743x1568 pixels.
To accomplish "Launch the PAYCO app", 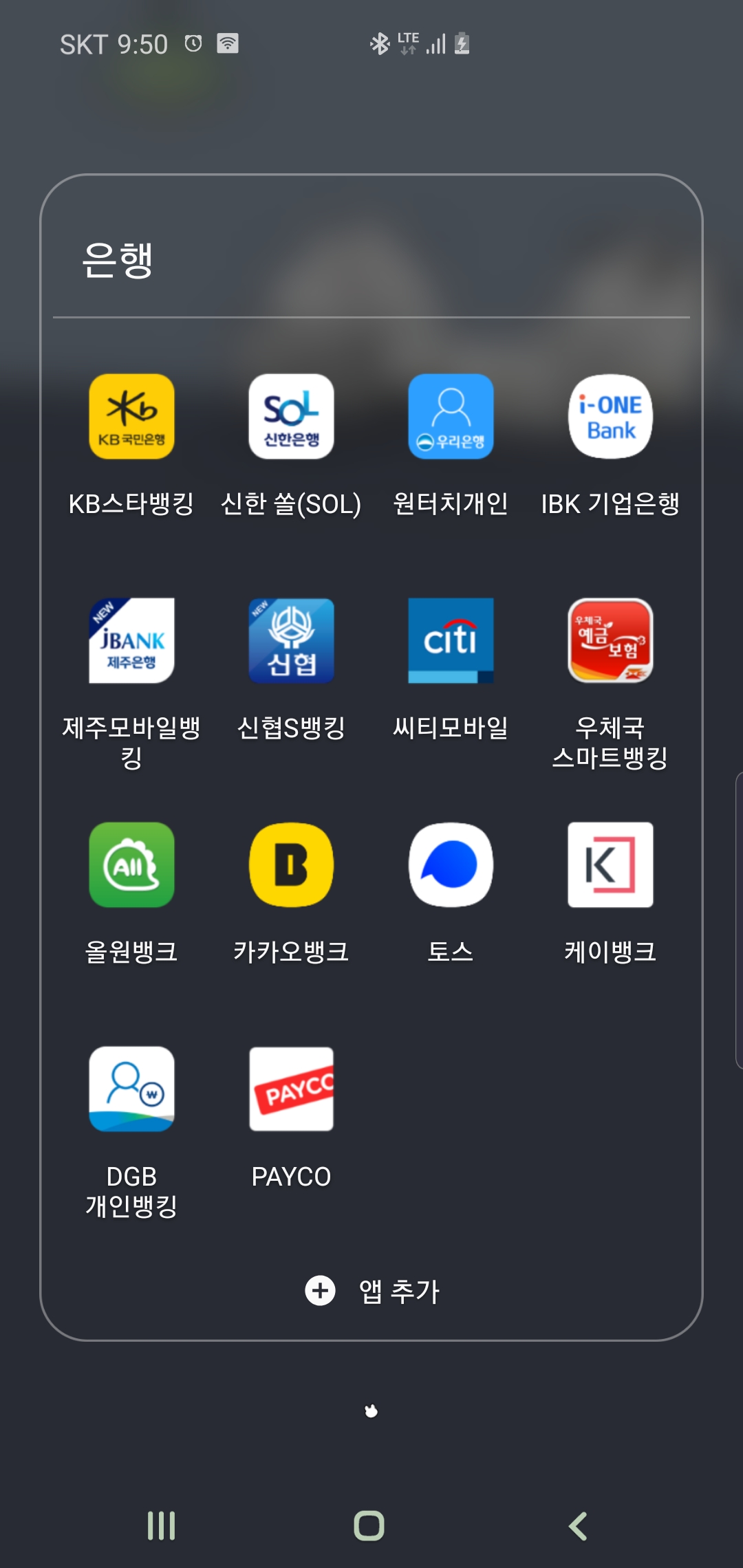I will tap(291, 1089).
